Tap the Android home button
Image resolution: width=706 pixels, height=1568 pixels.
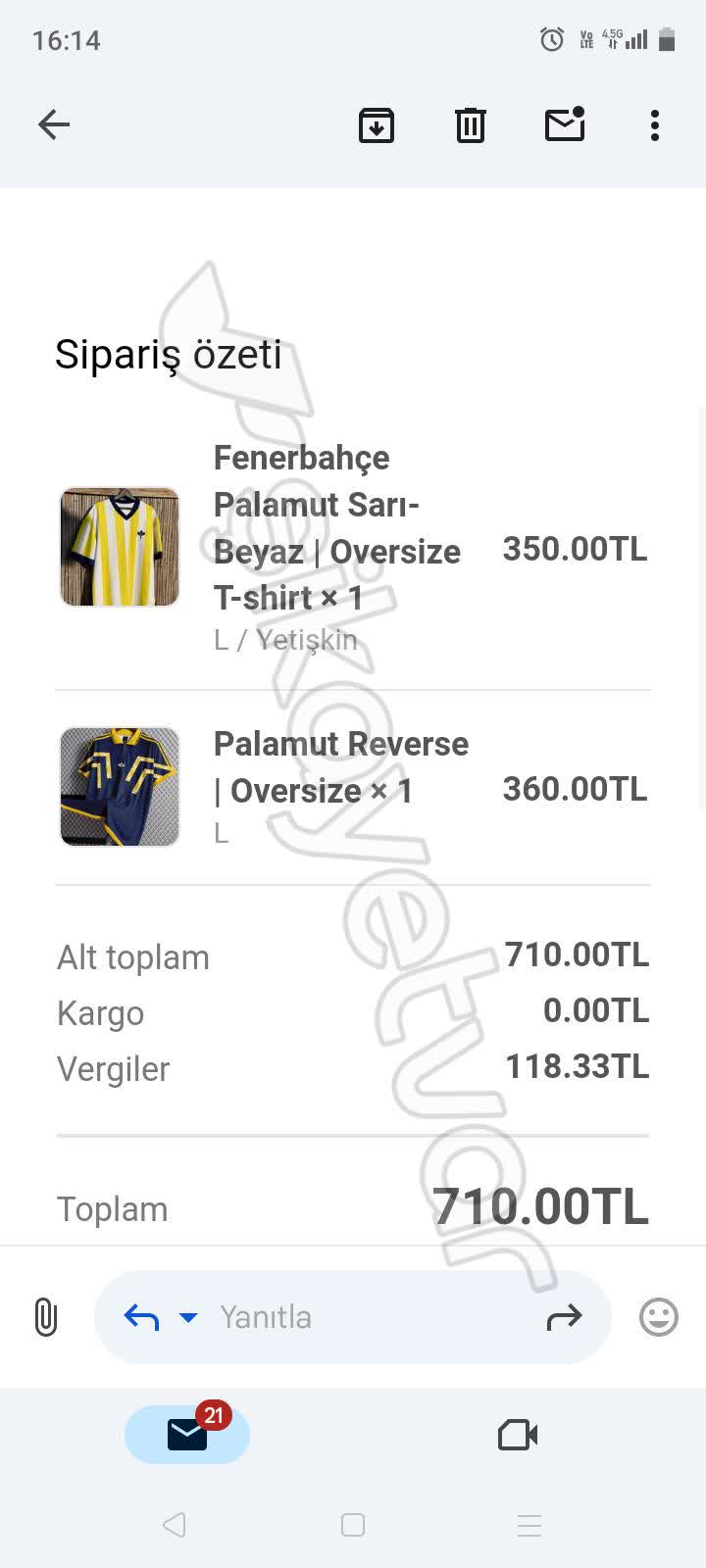pos(351,1525)
